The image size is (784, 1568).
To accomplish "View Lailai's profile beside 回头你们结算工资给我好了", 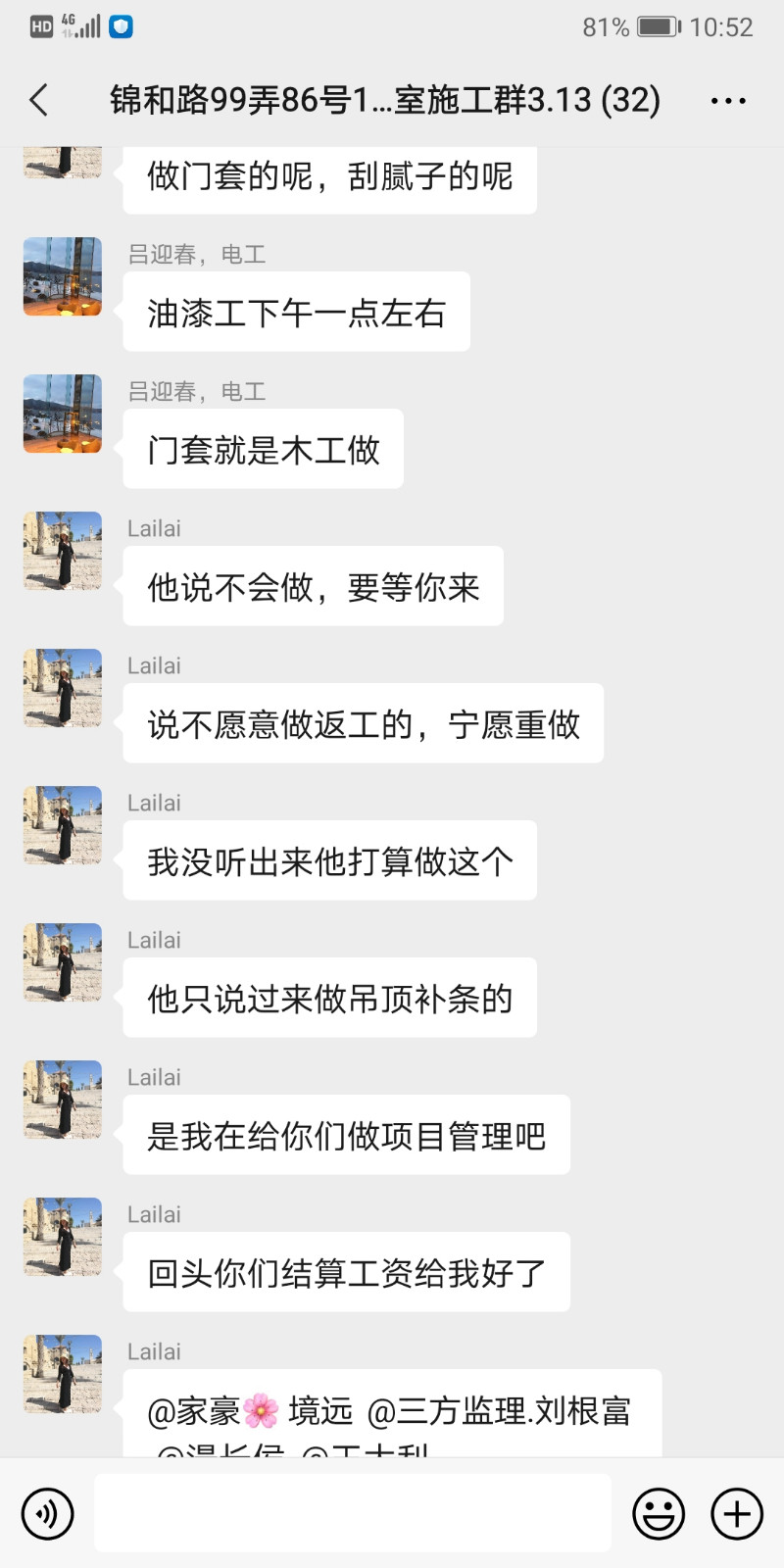I will (63, 1237).
